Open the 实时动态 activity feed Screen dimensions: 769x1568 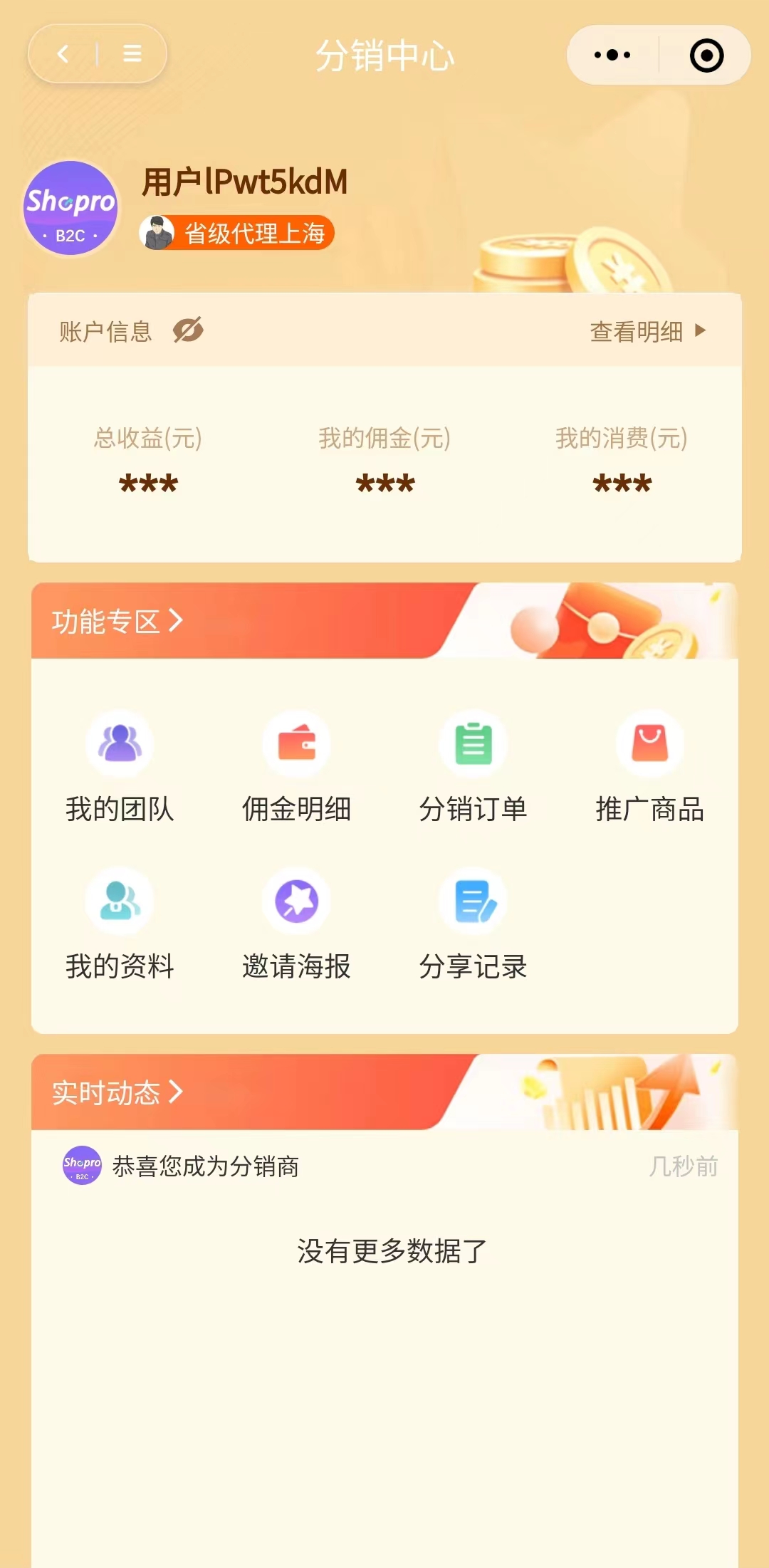click(117, 1092)
